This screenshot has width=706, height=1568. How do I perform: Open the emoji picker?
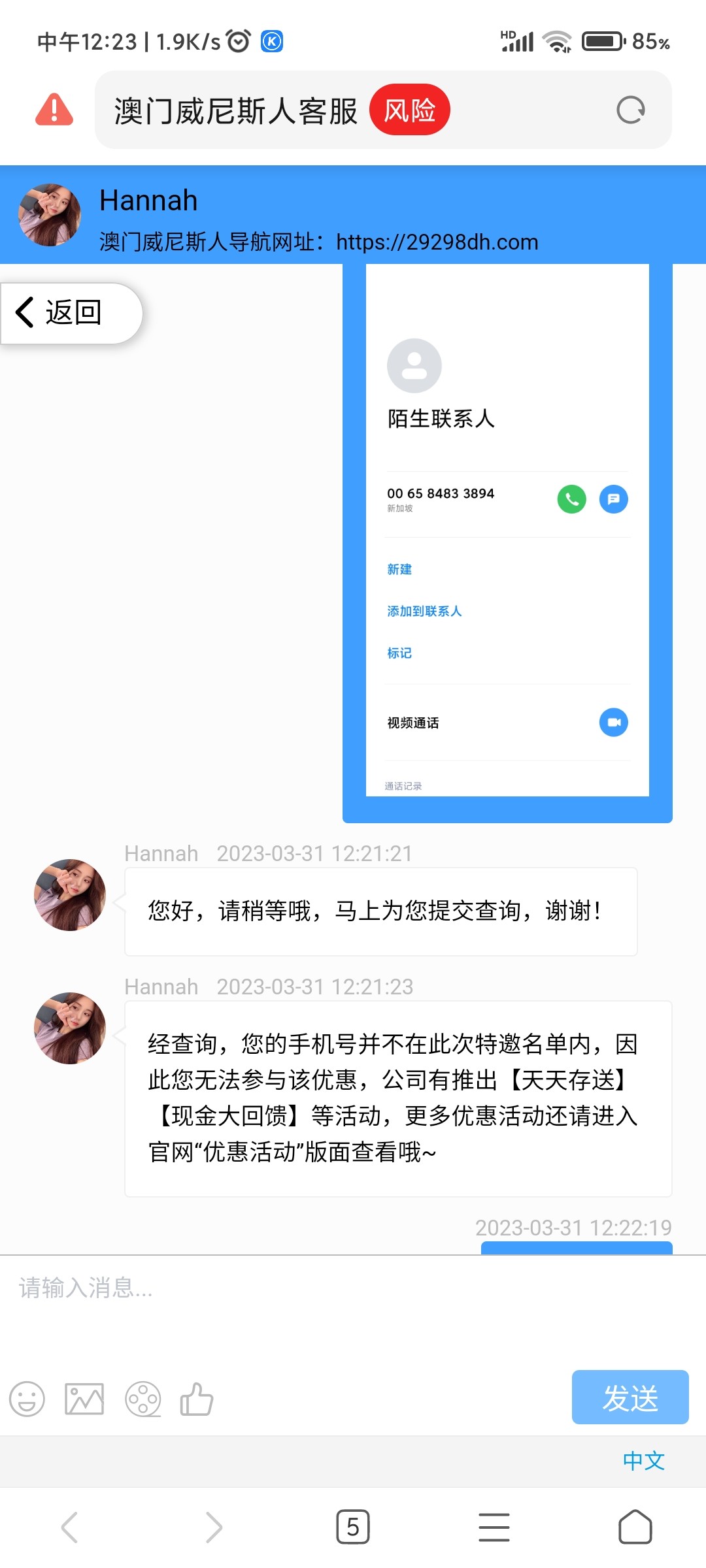(x=27, y=1399)
